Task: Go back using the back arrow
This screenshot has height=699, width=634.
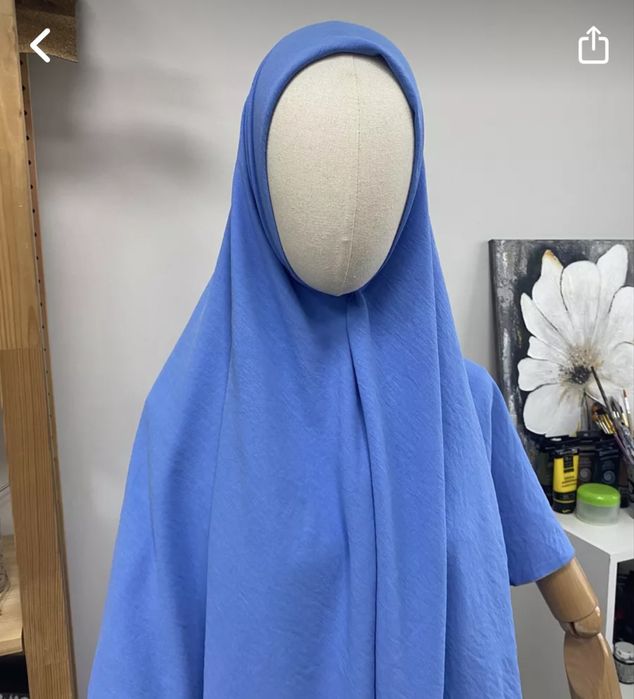Action: click(40, 45)
